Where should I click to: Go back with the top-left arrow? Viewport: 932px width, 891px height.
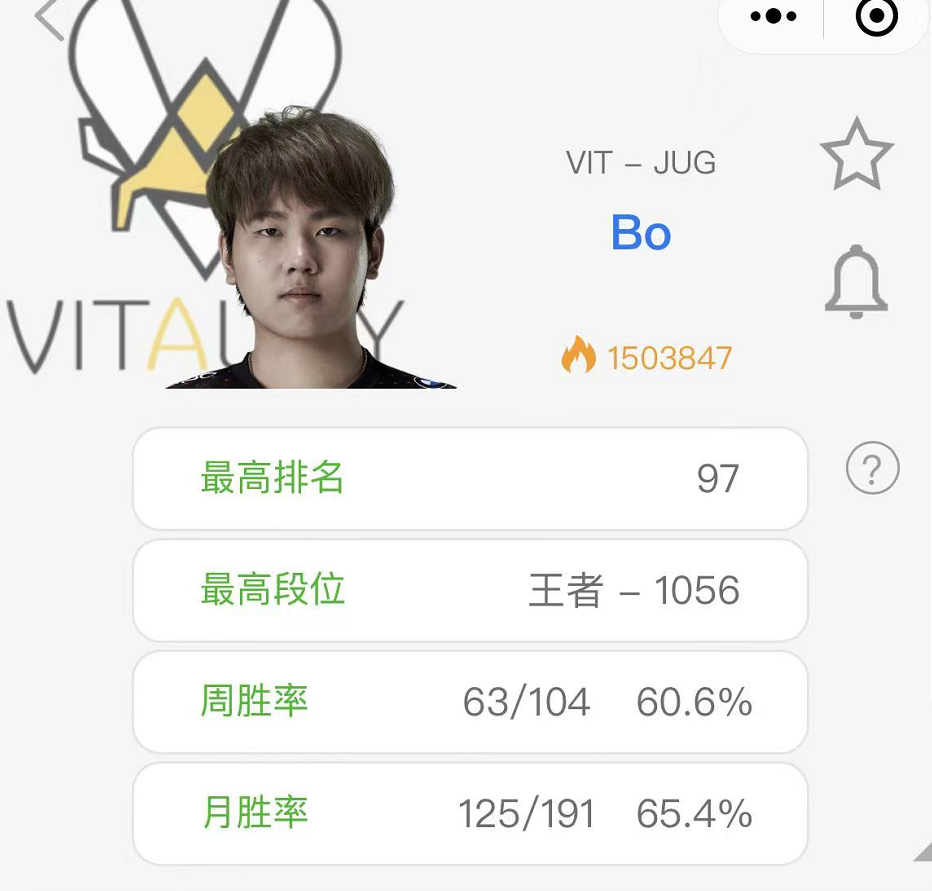[x=48, y=19]
